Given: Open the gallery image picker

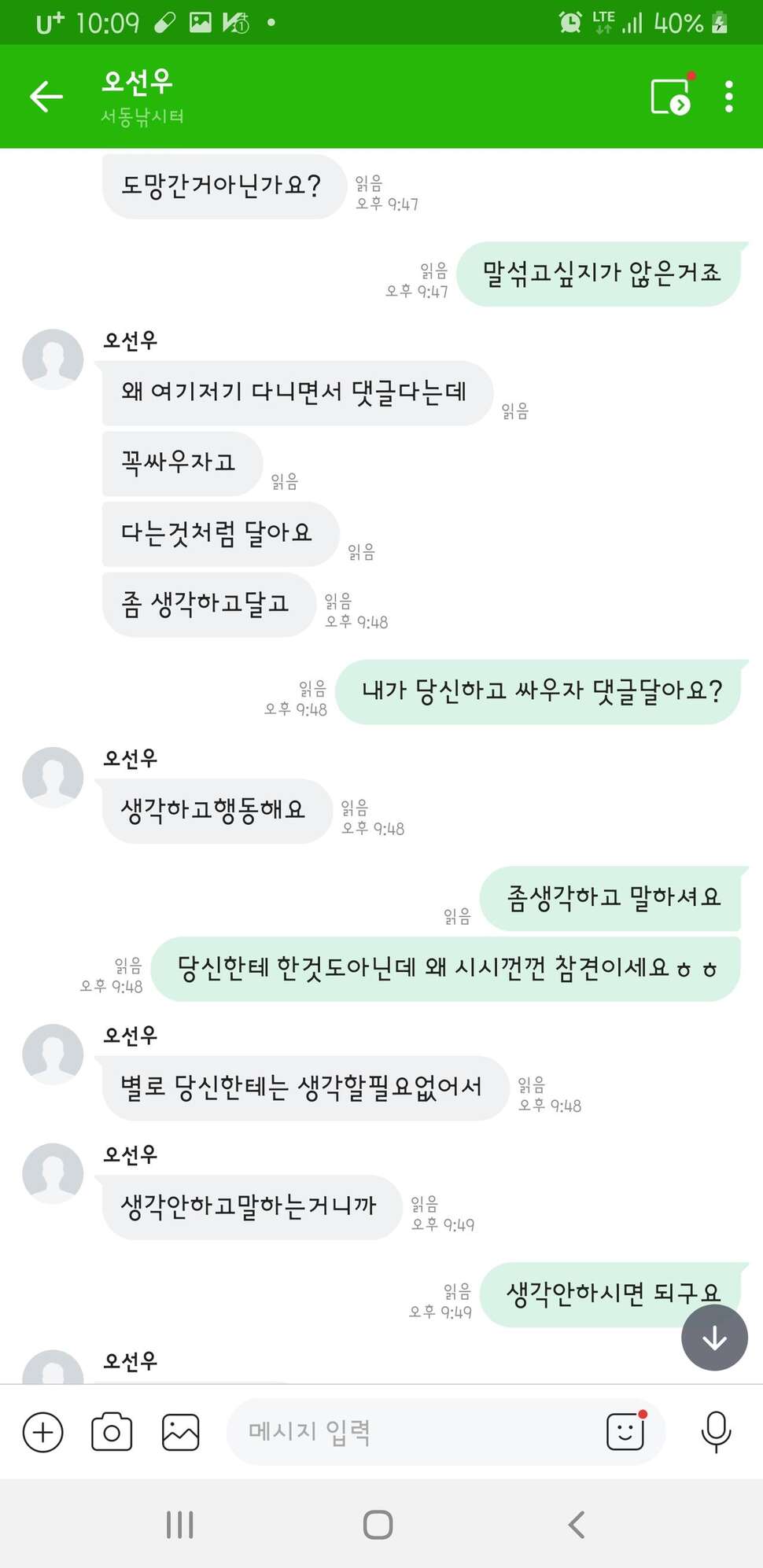Looking at the screenshot, I should (180, 1432).
